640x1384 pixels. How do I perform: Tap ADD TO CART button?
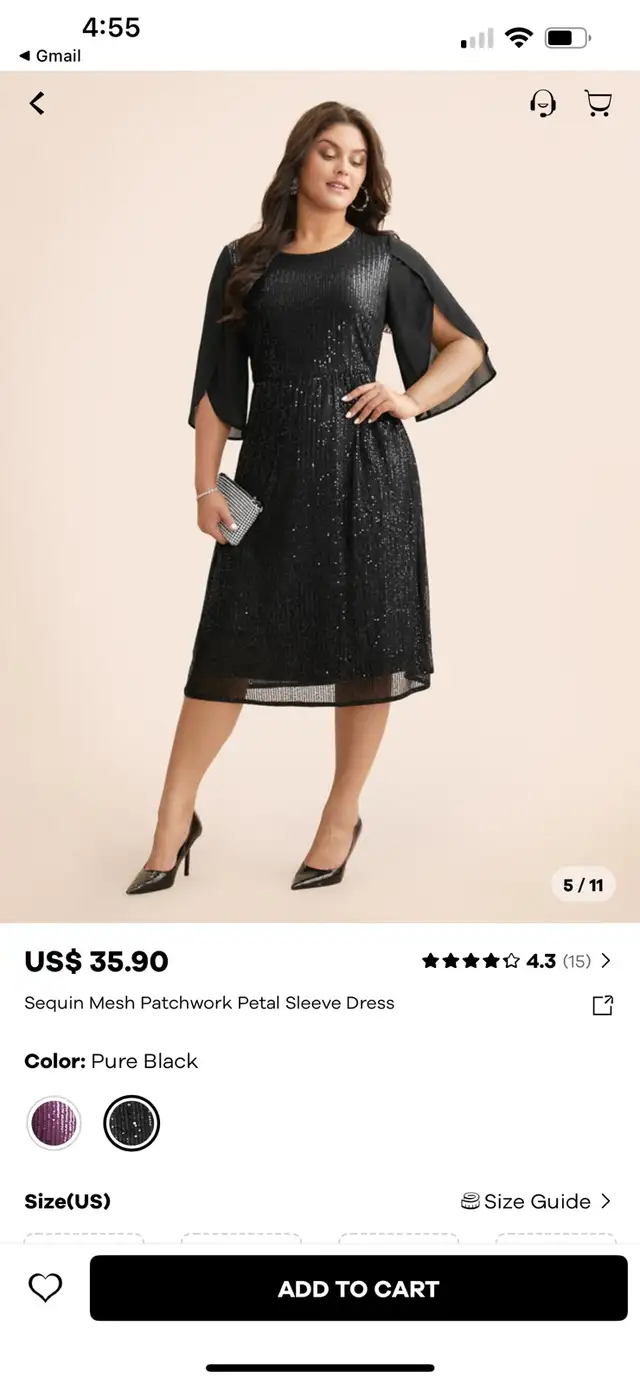tap(359, 1288)
